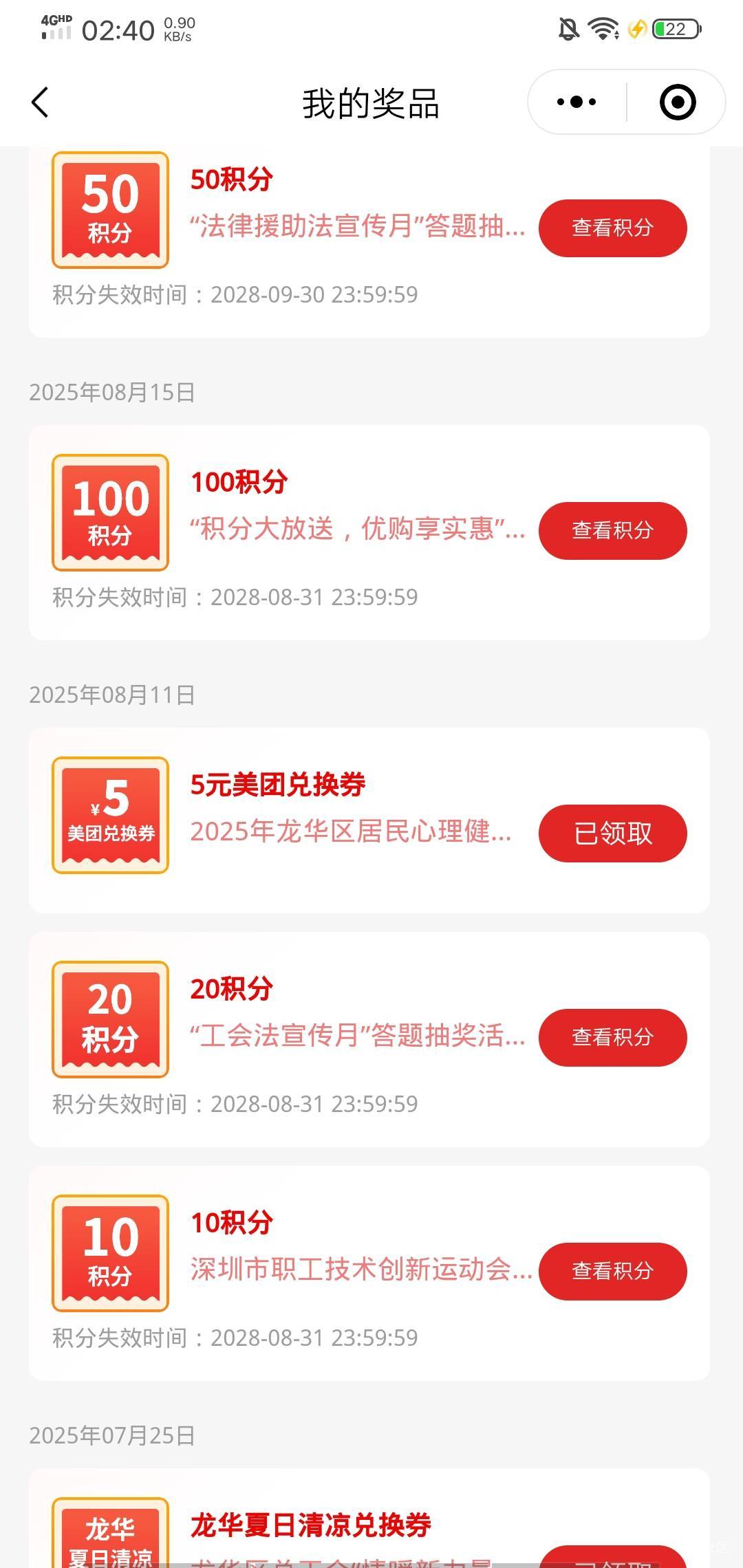Image resolution: width=743 pixels, height=1568 pixels.
Task: Tap 已领取 on 5元美团兑换券
Action: tap(612, 834)
